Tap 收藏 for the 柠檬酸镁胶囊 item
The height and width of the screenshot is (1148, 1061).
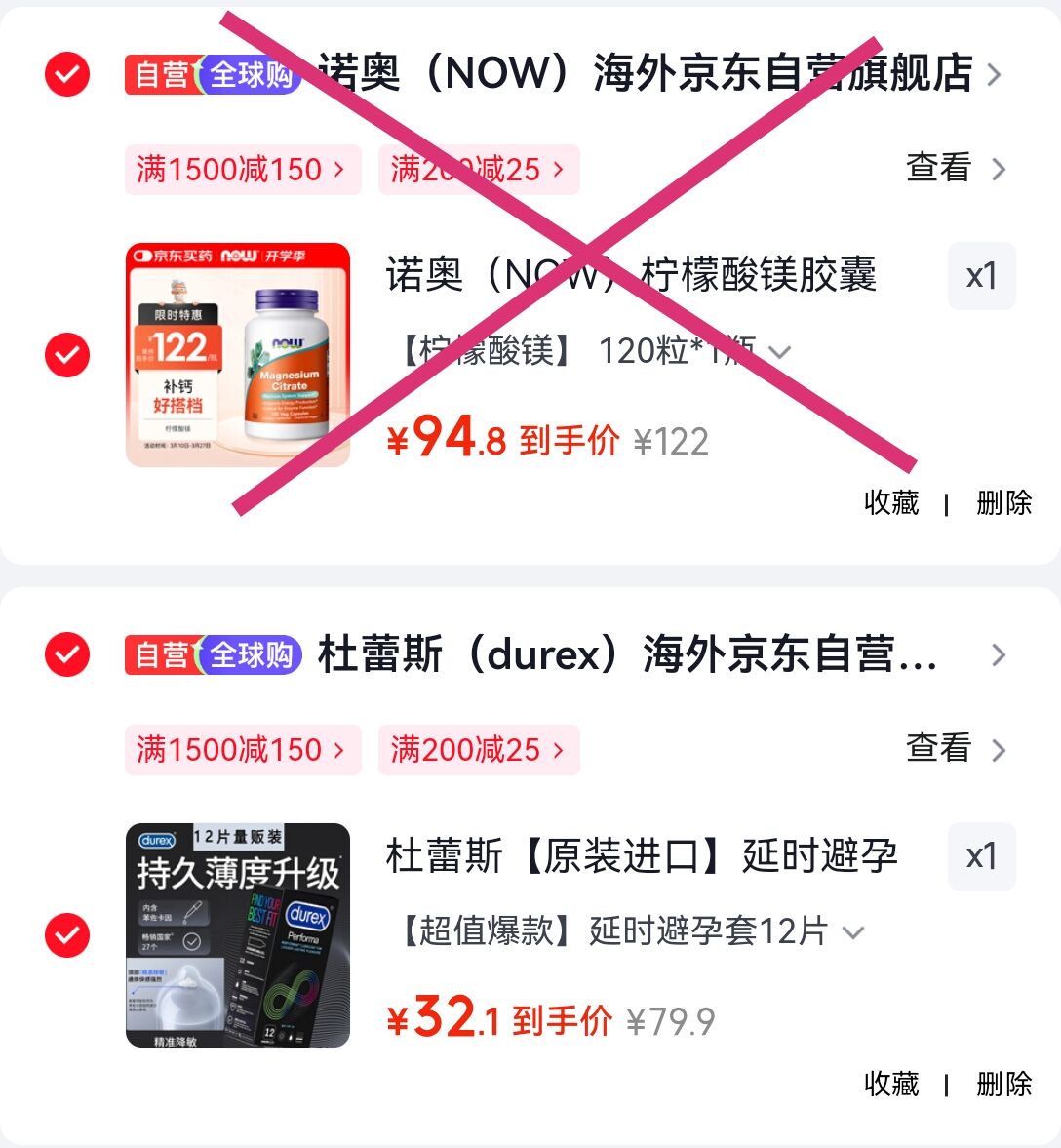pos(891,503)
